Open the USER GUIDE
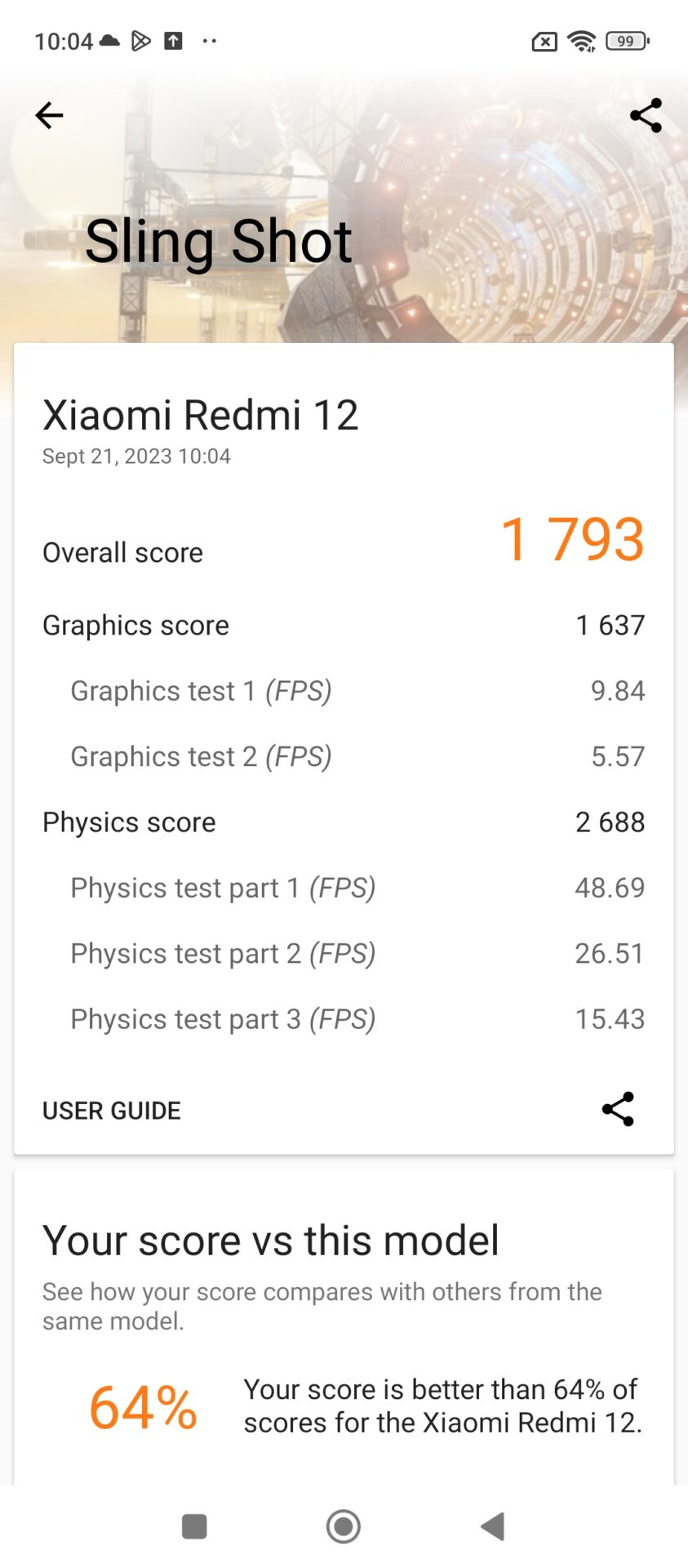This screenshot has height=1568, width=688. (112, 1111)
